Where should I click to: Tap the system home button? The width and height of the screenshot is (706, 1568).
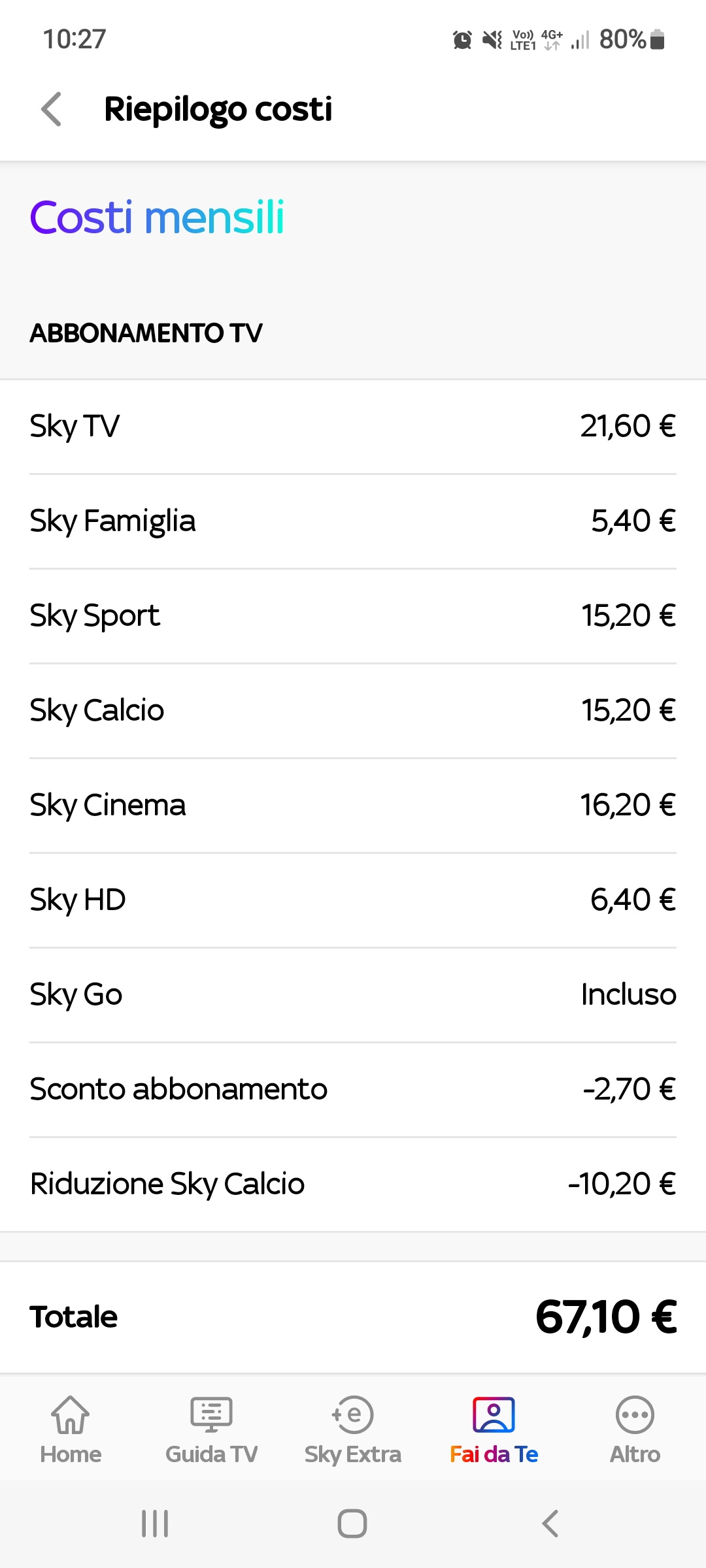[352, 1524]
